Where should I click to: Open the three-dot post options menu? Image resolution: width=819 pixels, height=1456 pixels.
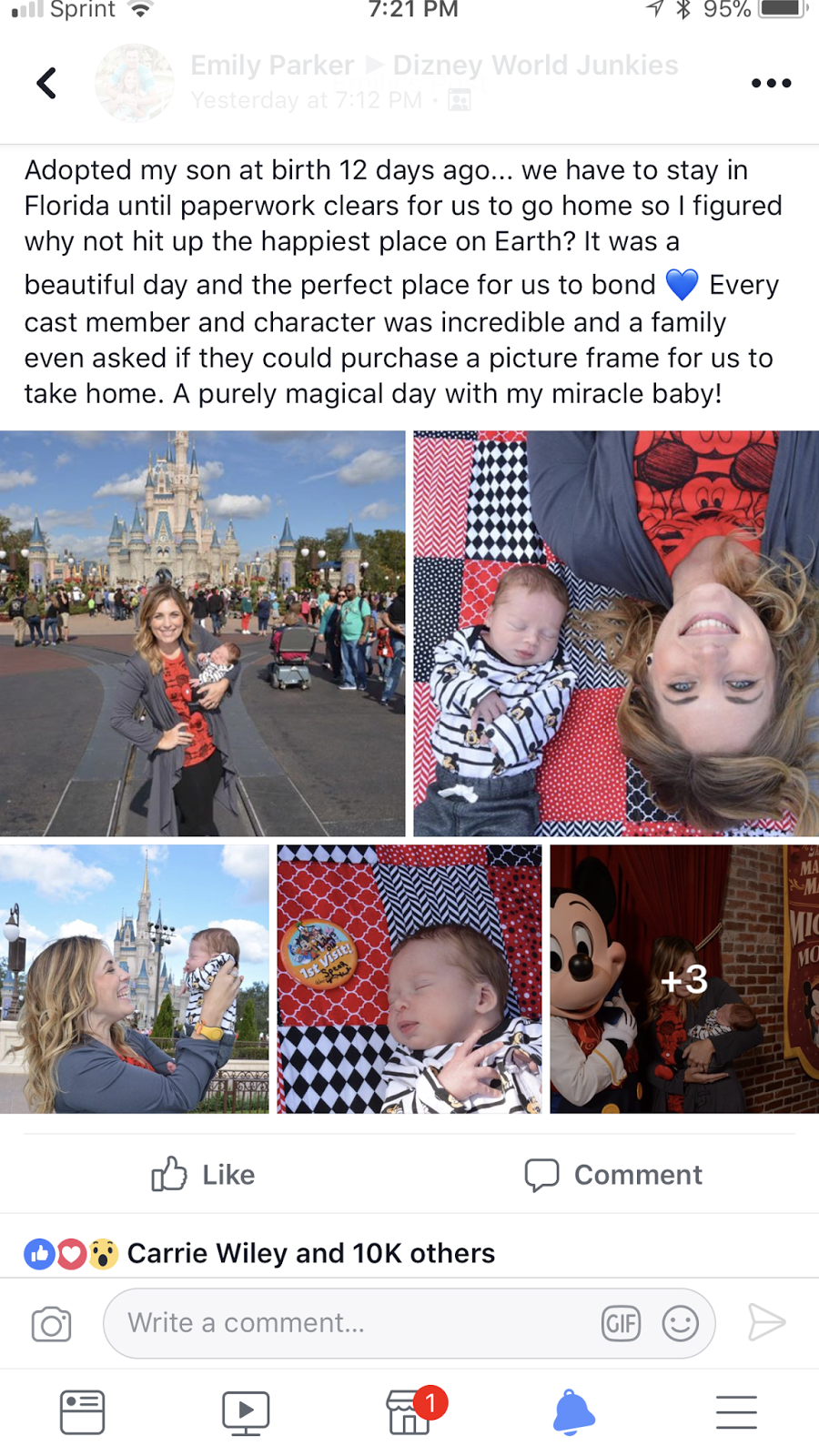tap(771, 83)
